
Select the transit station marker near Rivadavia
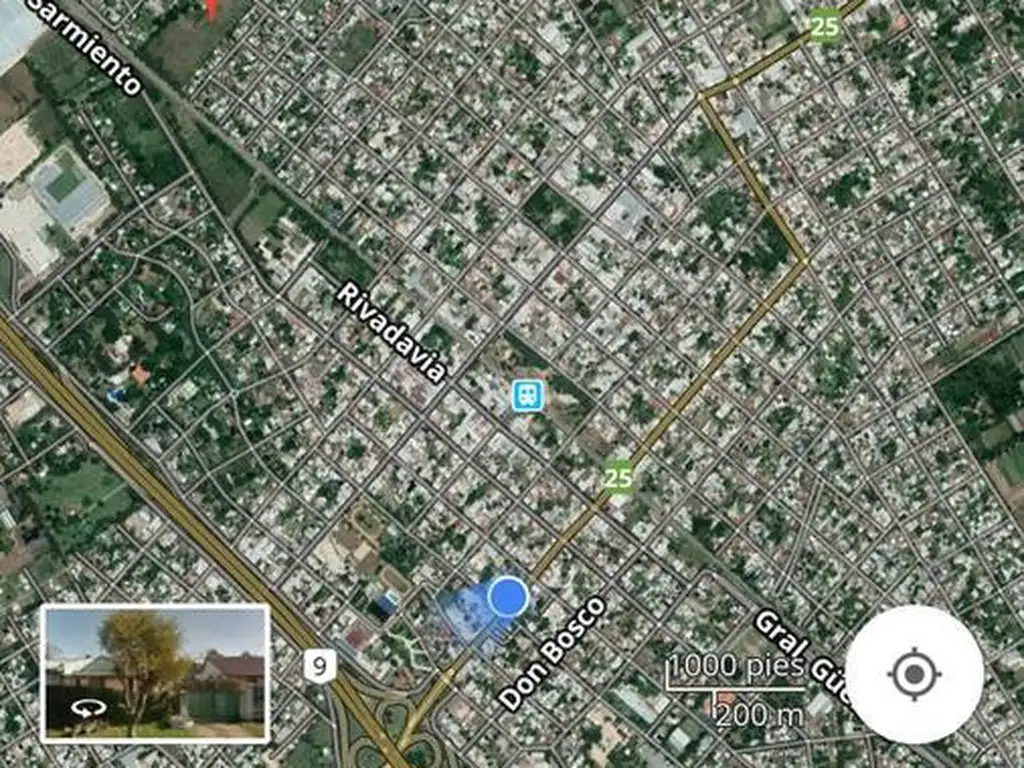(x=527, y=396)
